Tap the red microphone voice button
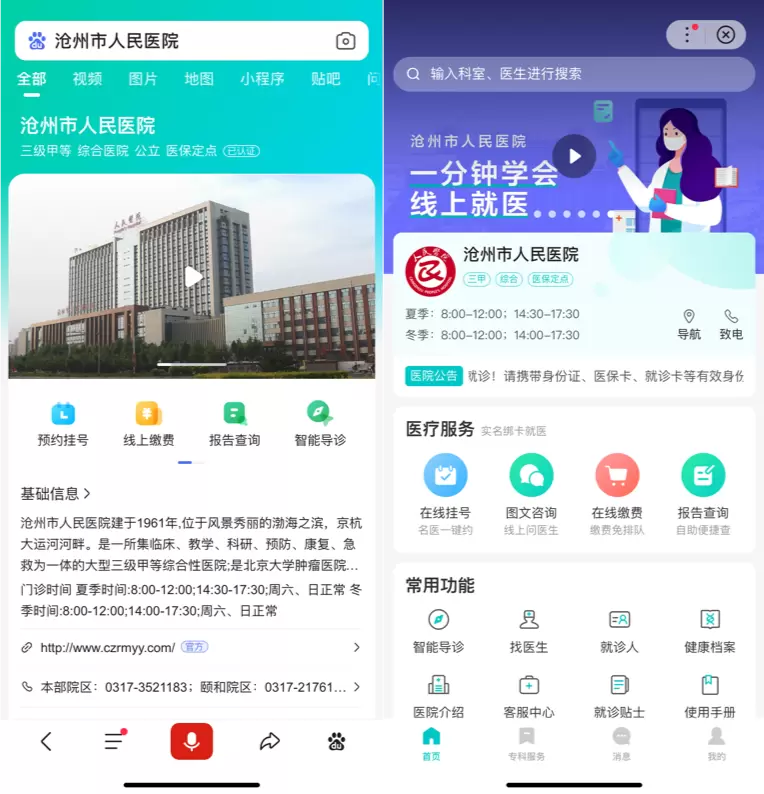The height and width of the screenshot is (794, 764). pyautogui.click(x=191, y=741)
